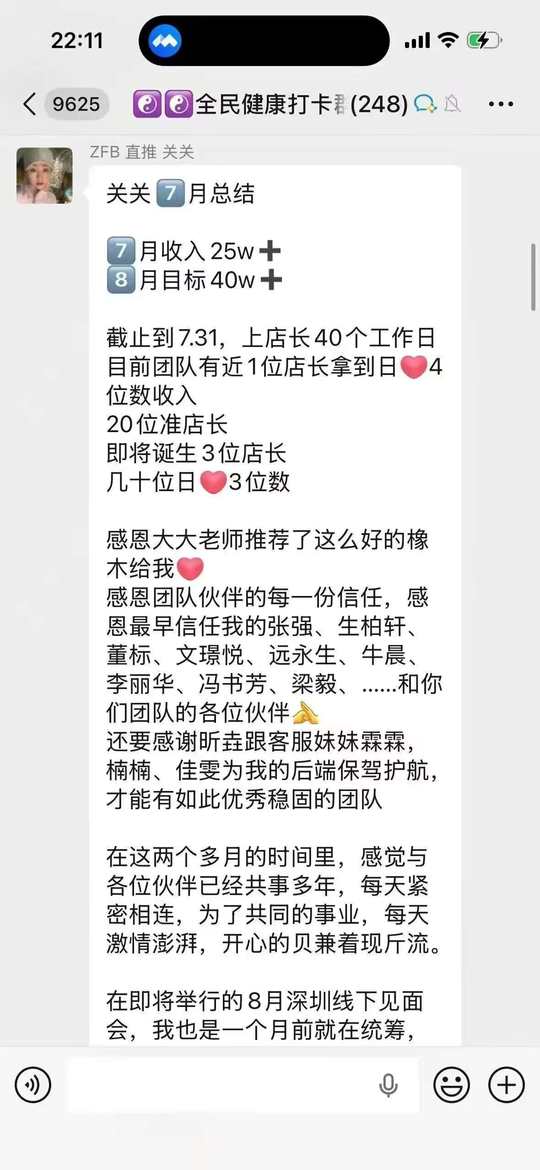Switch to voice message input
The image size is (540, 1170).
(x=33, y=1084)
